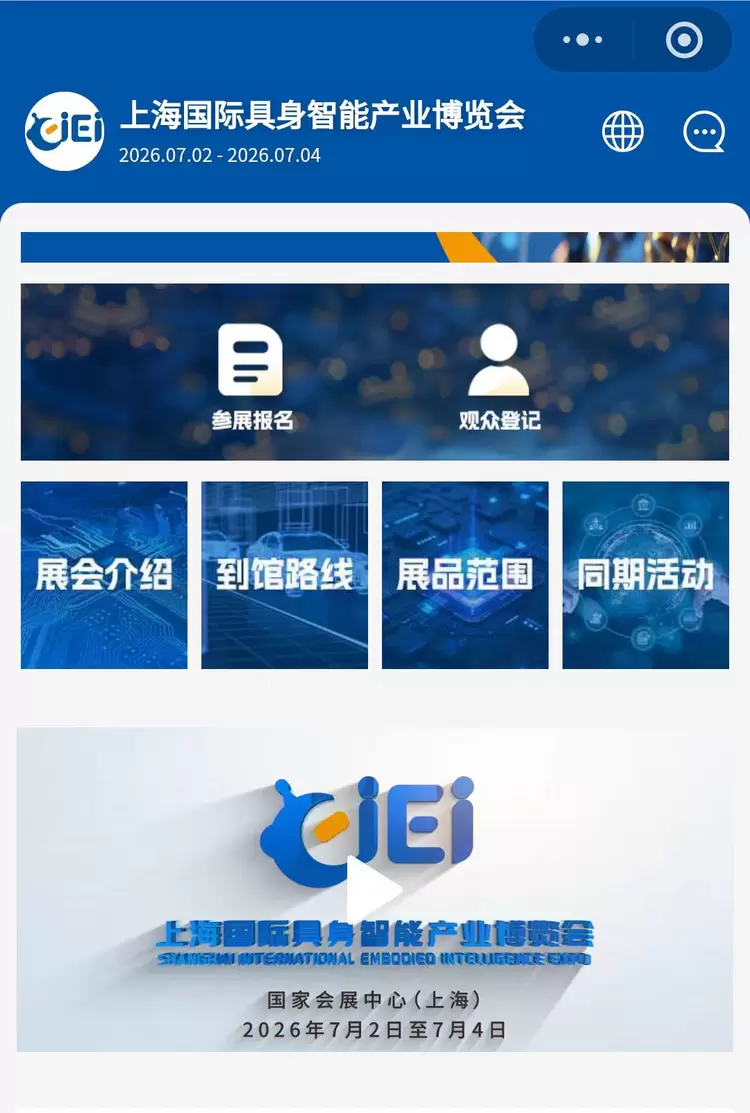Open the 展会介绍 tile
This screenshot has width=750, height=1113.
[x=104, y=575]
